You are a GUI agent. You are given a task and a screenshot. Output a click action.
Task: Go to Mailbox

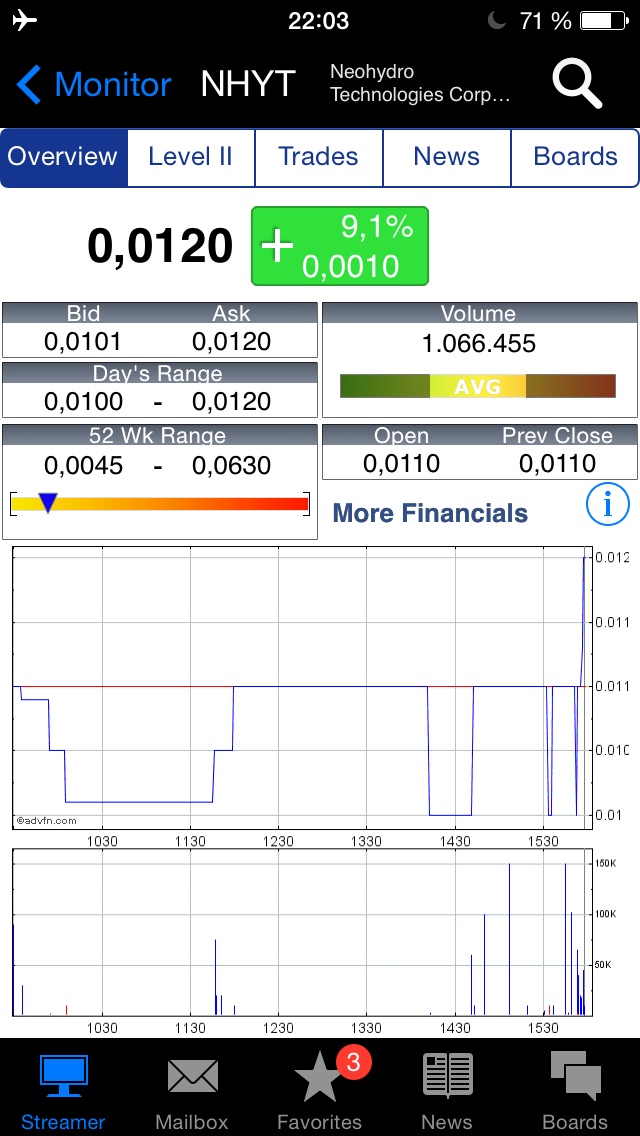point(192,1090)
